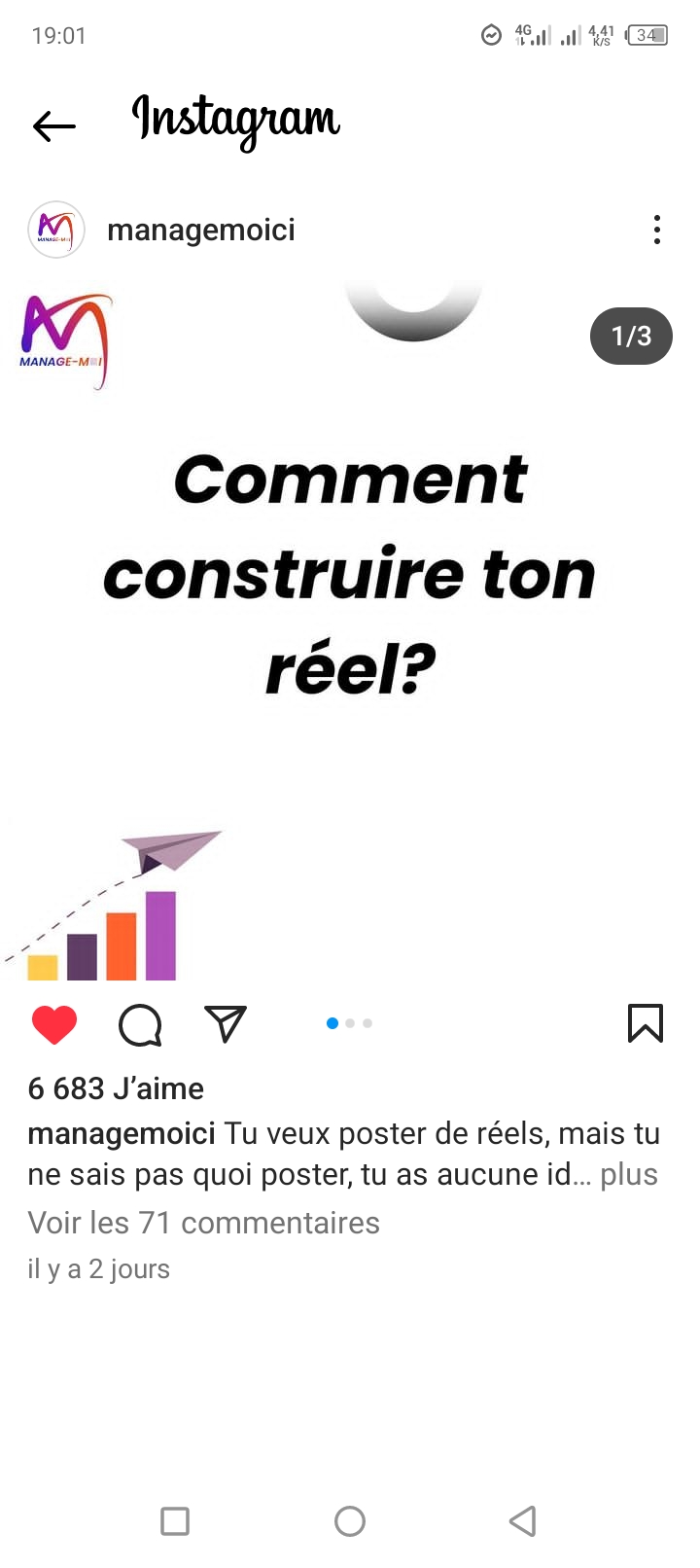Unlike the post with the red heart
700x1568 pixels.
54,1024
